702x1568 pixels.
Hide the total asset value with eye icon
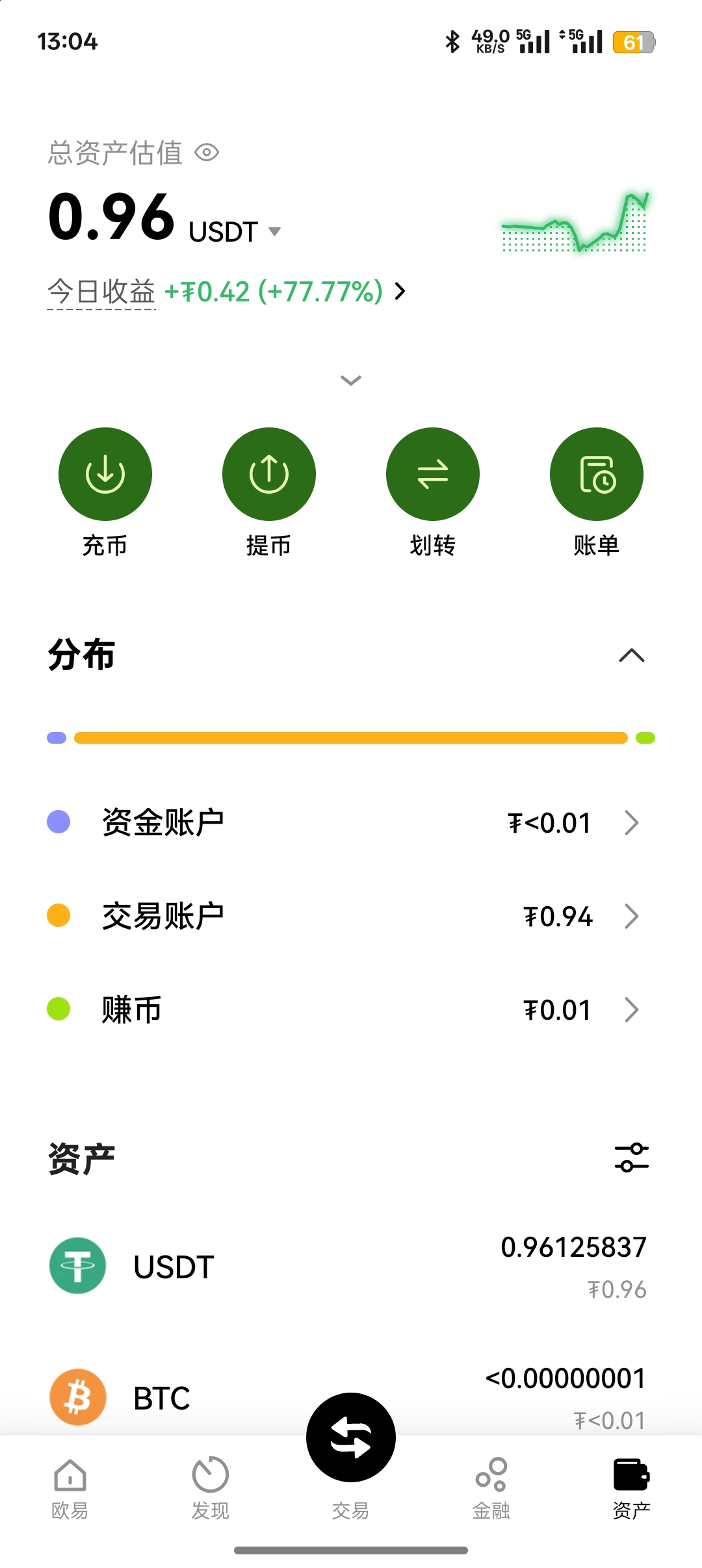click(207, 153)
